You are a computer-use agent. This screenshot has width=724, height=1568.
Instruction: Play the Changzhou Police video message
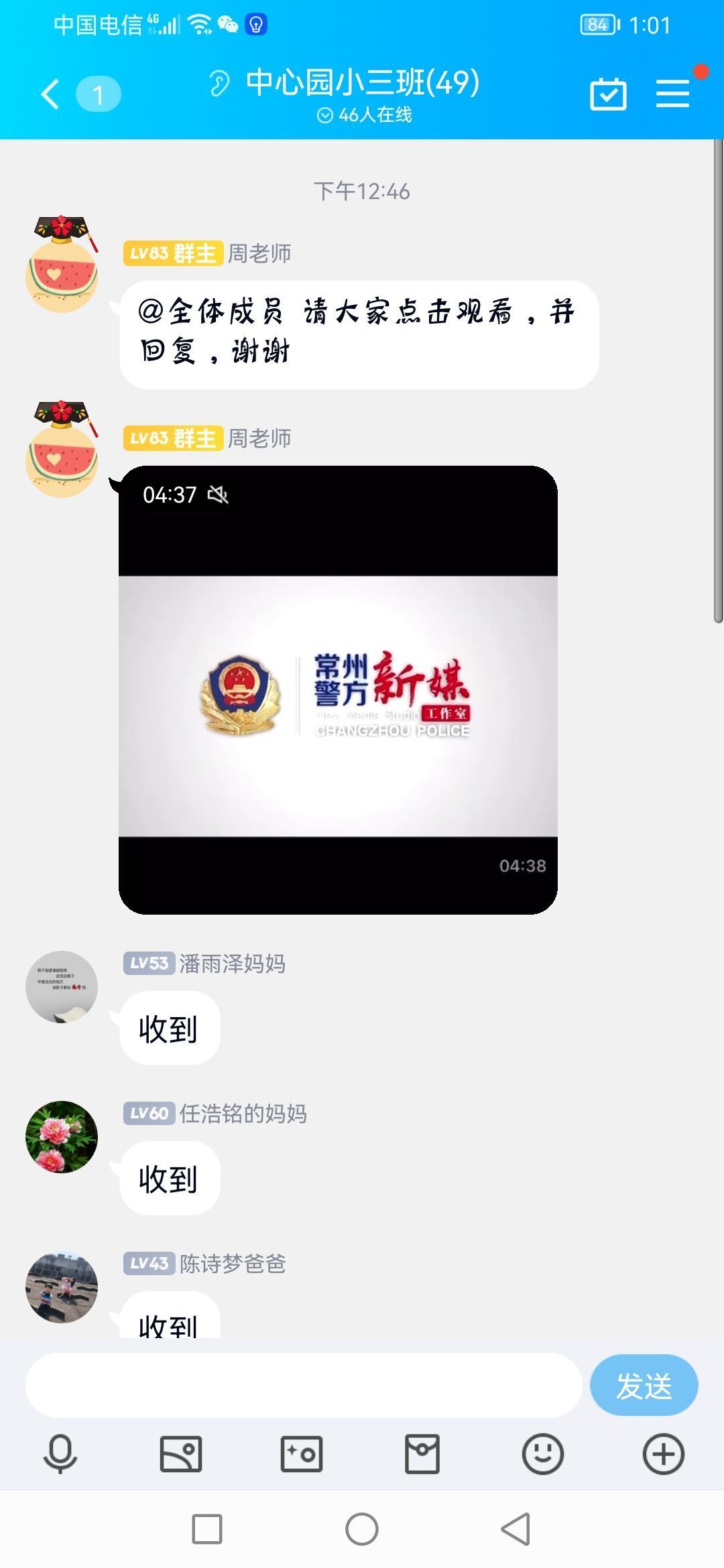tap(338, 690)
